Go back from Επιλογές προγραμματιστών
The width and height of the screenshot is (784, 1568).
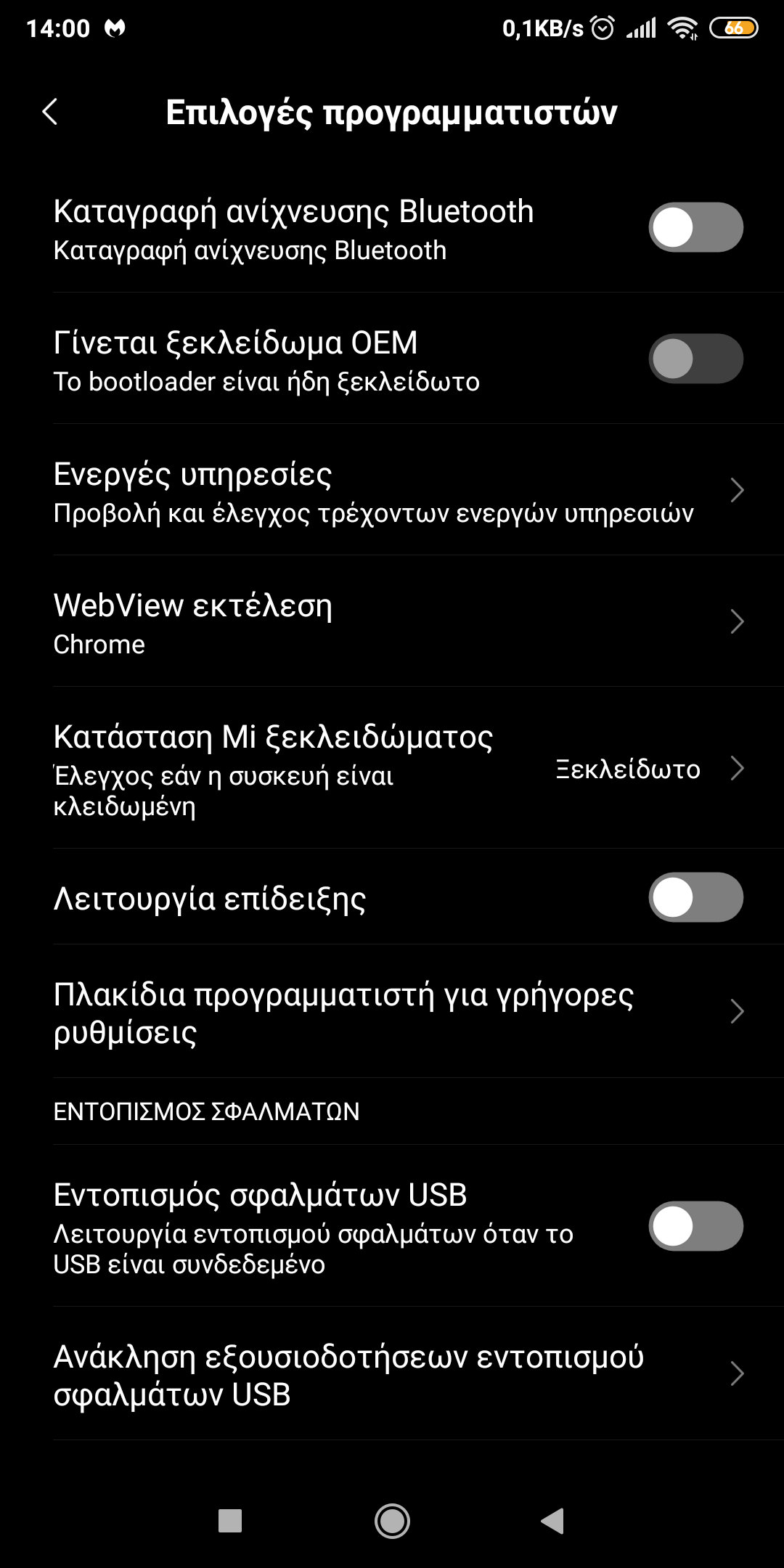pyautogui.click(x=49, y=112)
